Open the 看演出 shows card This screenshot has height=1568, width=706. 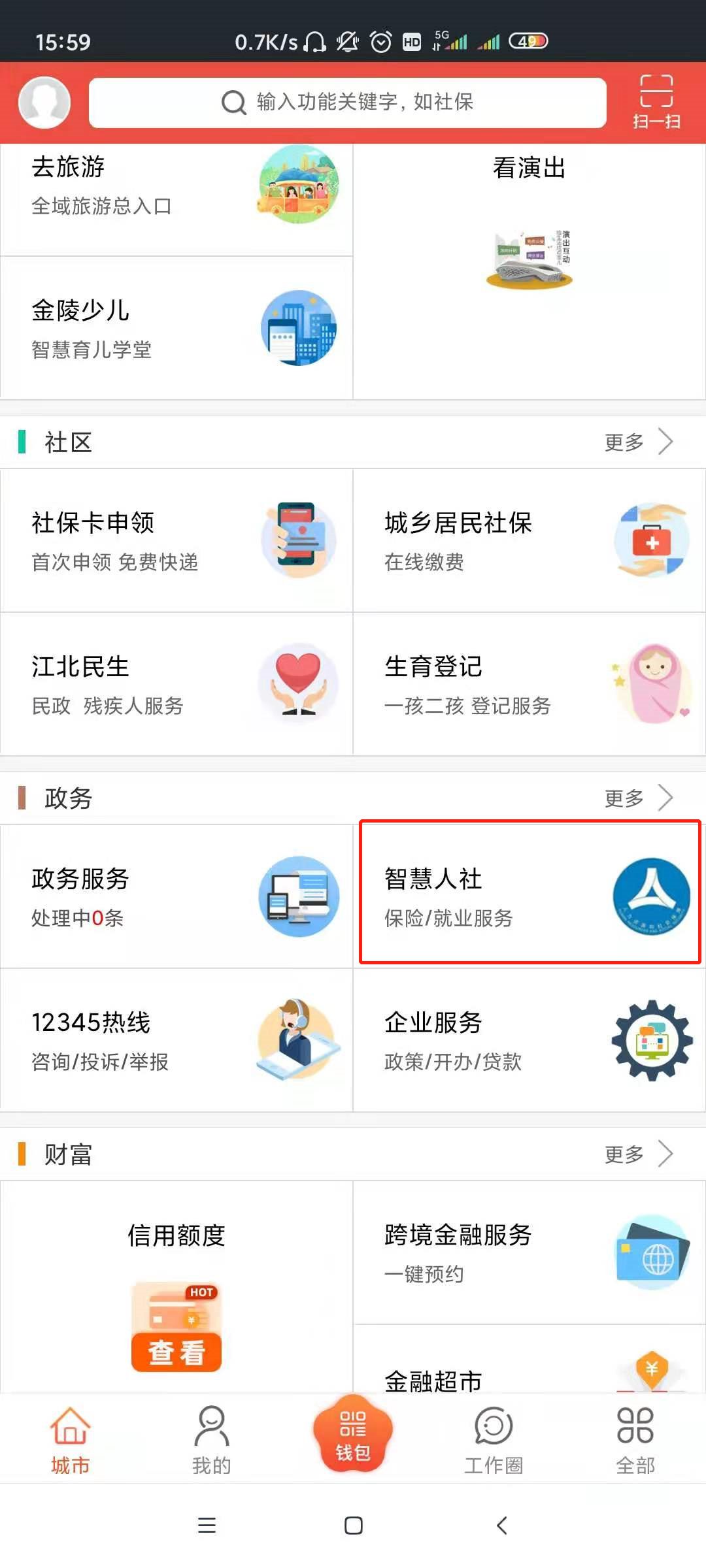point(529,222)
